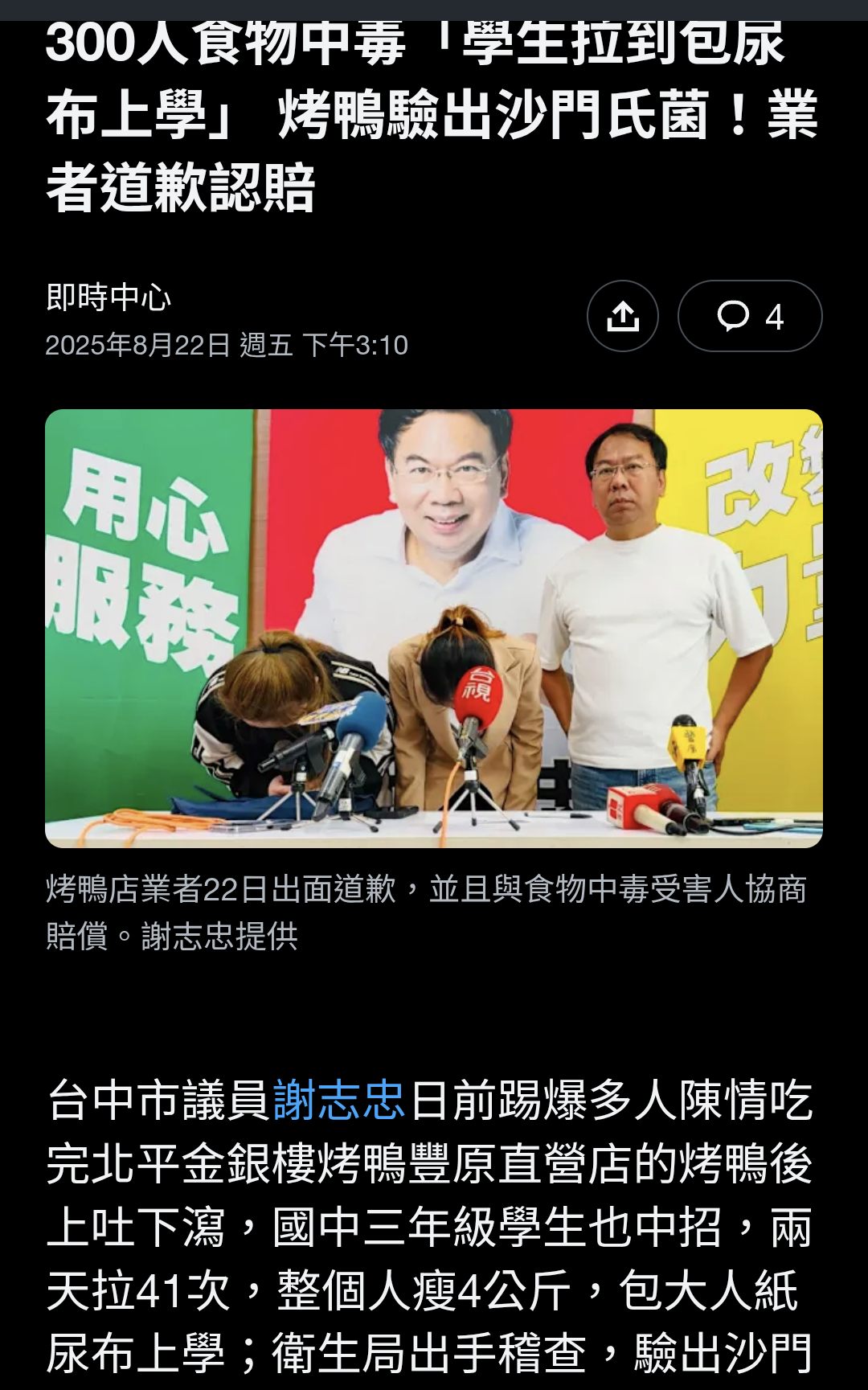Viewport: 868px width, 1390px height.
Task: Open the duck shop apology photo
Action: (434, 629)
